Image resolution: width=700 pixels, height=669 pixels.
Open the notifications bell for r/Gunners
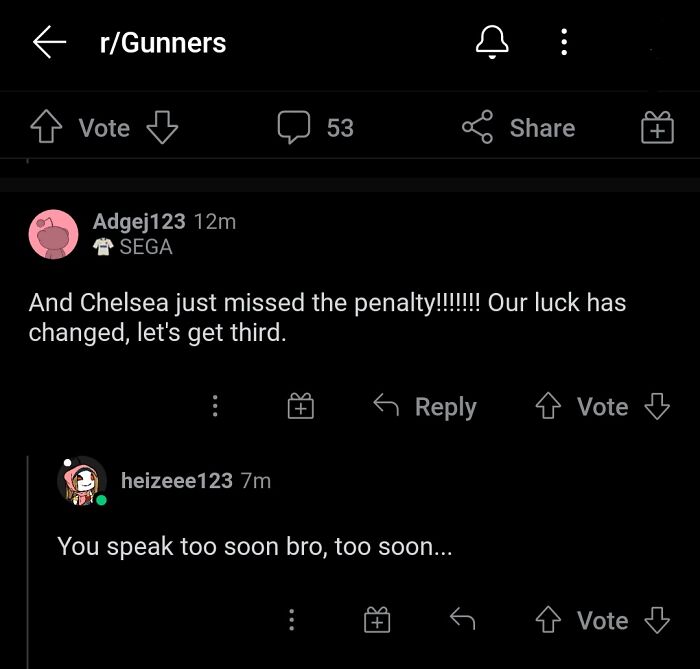[x=491, y=42]
